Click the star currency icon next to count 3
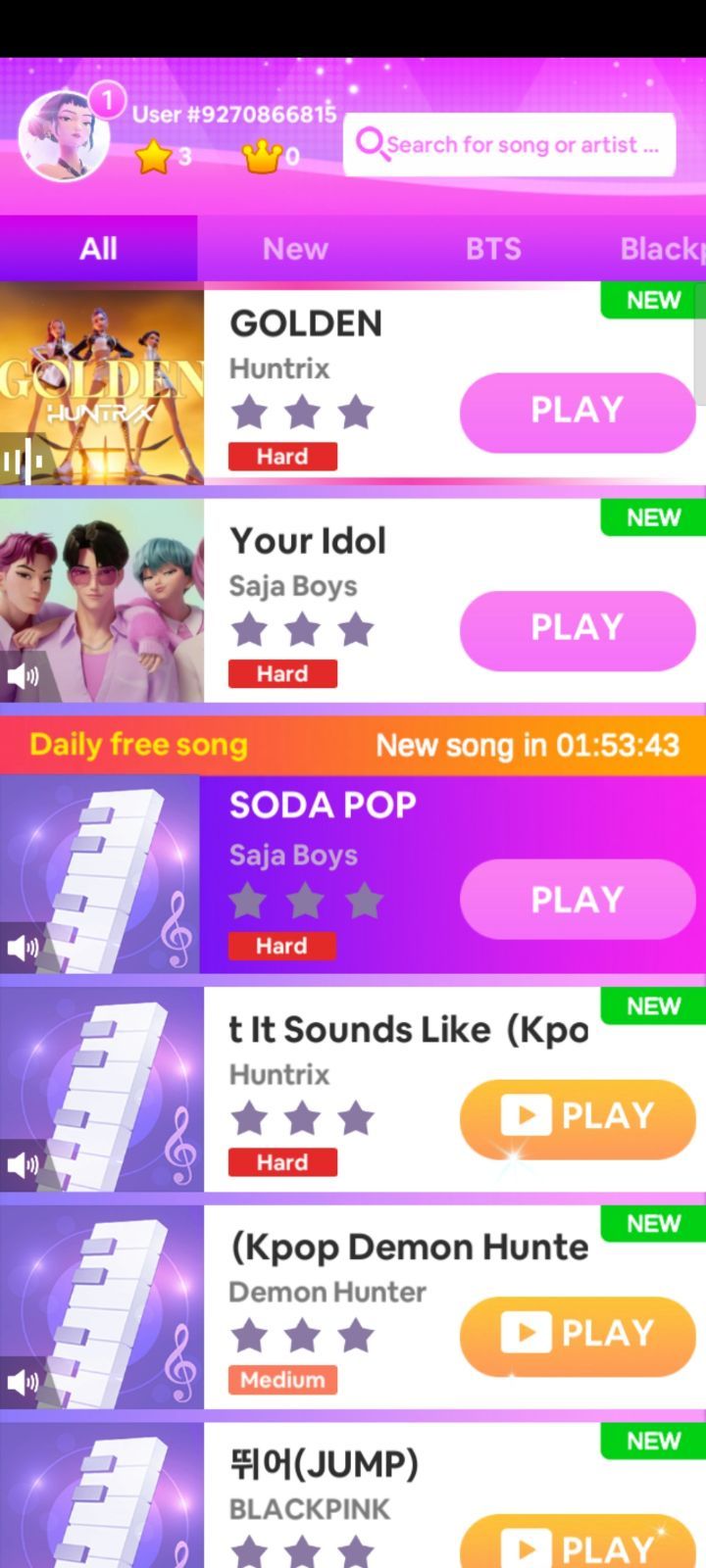 coord(152,155)
